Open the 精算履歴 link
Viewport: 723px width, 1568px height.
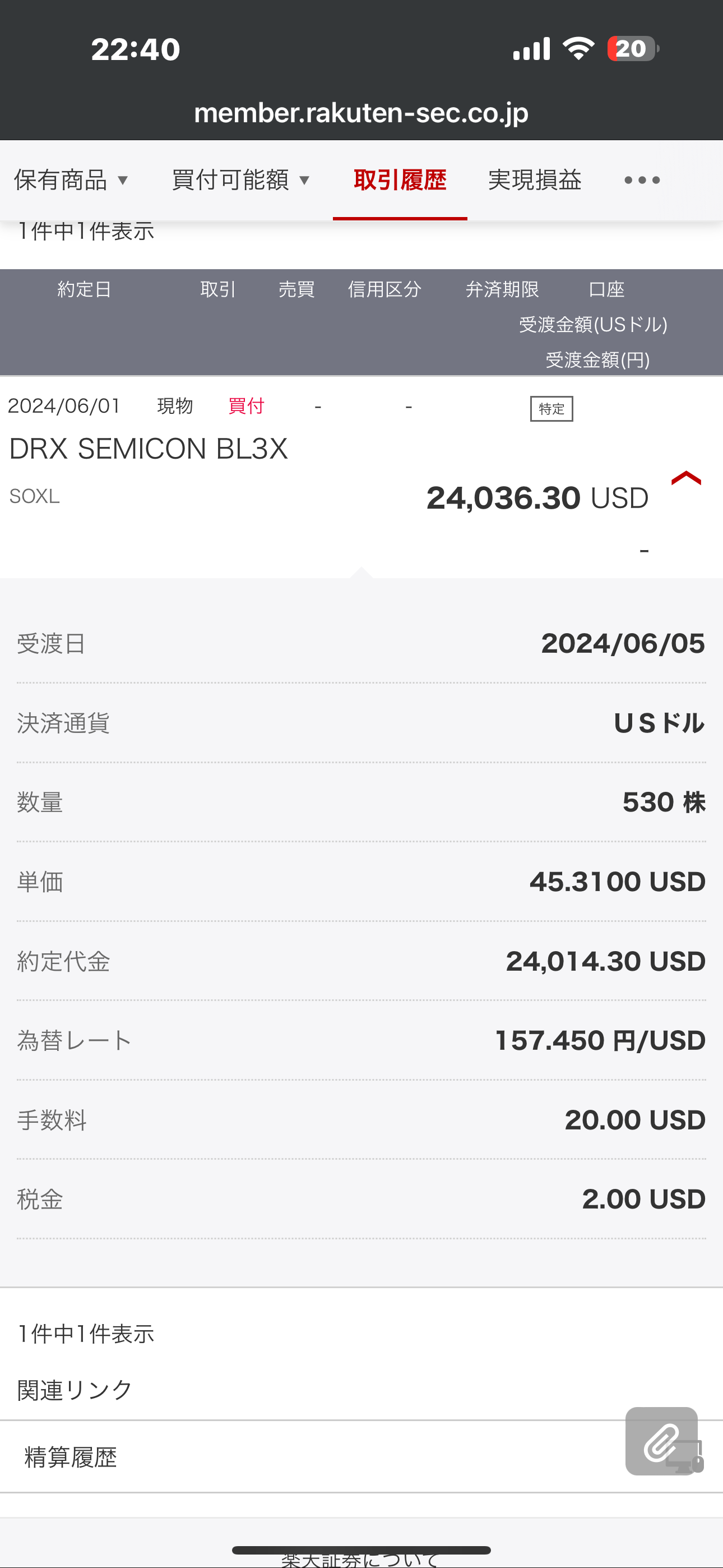pos(71,1456)
